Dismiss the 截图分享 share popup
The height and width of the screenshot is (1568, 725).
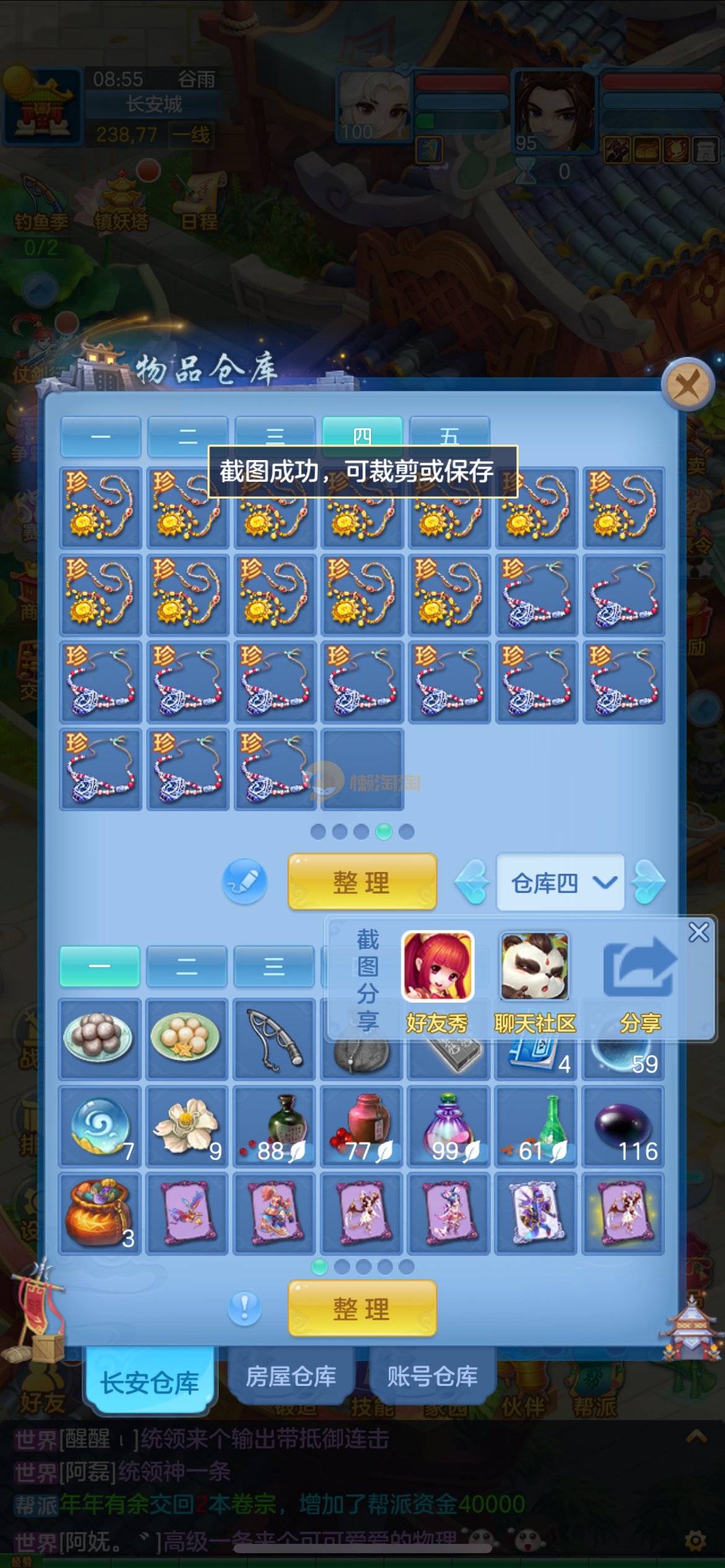click(698, 932)
